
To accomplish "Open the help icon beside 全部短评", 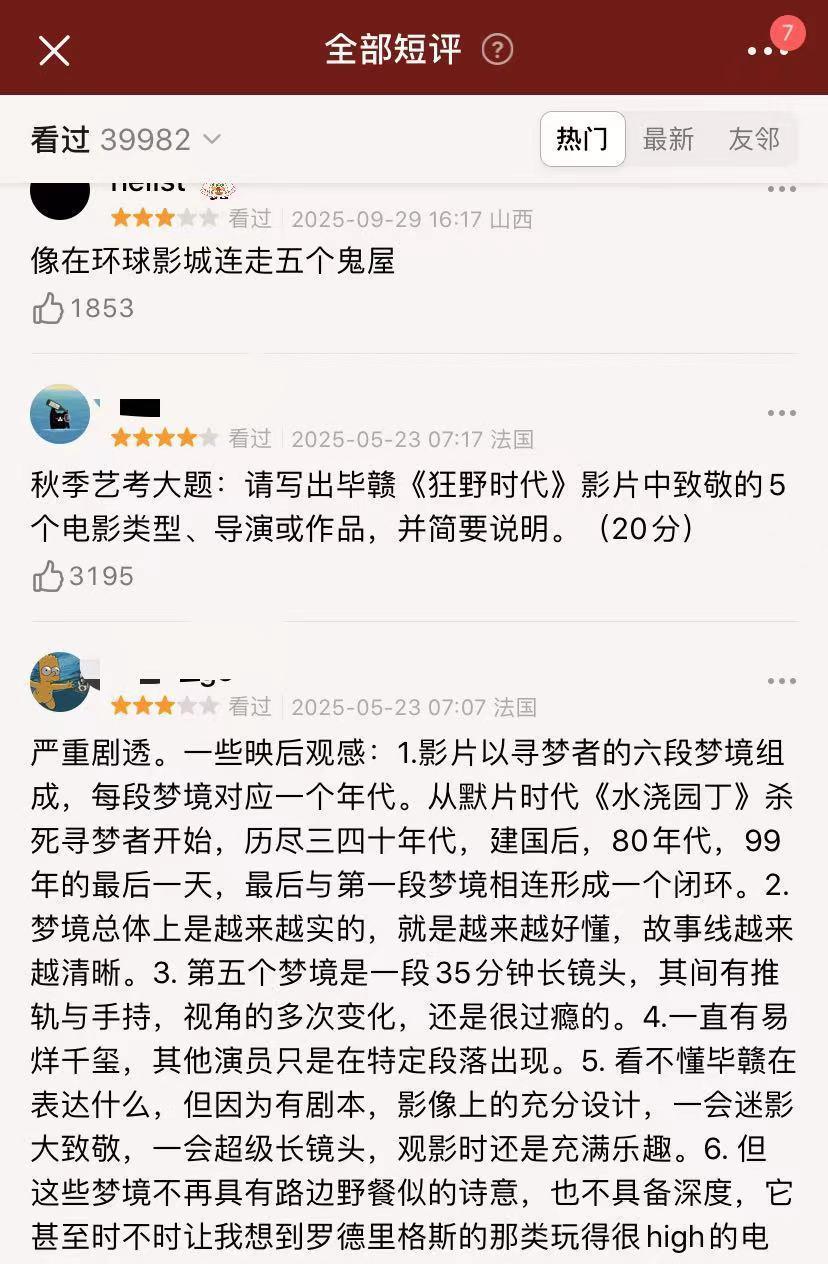I will click(x=497, y=50).
